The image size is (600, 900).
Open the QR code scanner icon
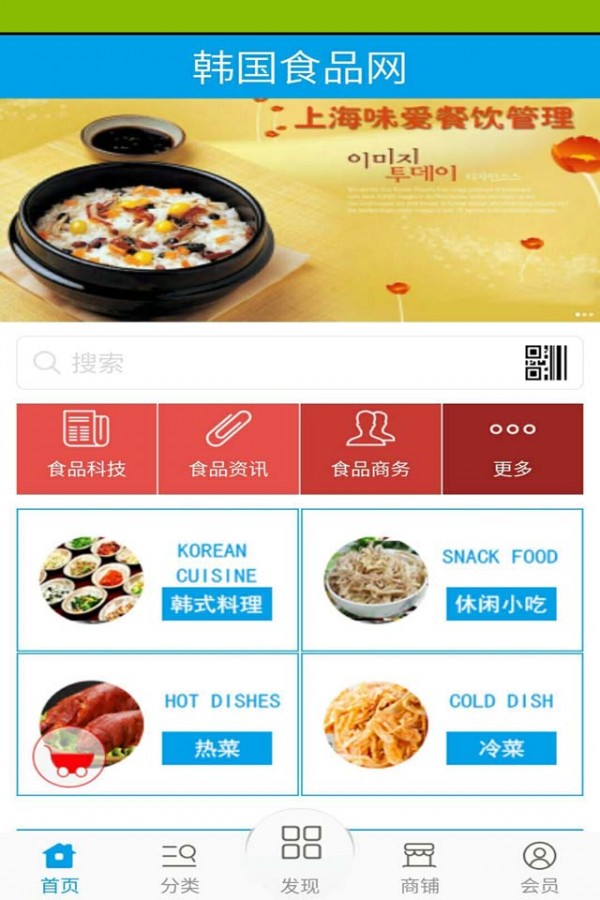click(546, 363)
